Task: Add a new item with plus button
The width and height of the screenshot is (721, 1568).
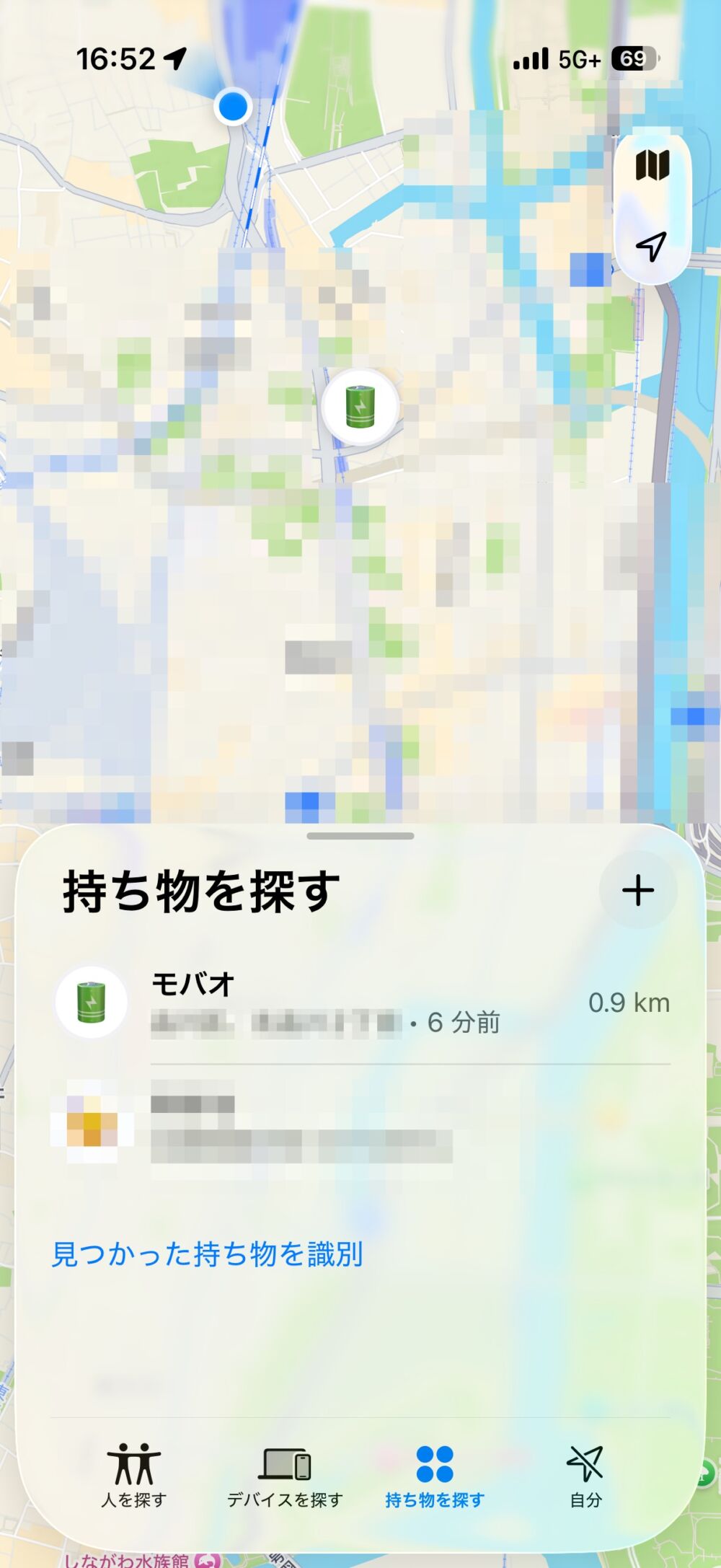Action: tap(638, 890)
